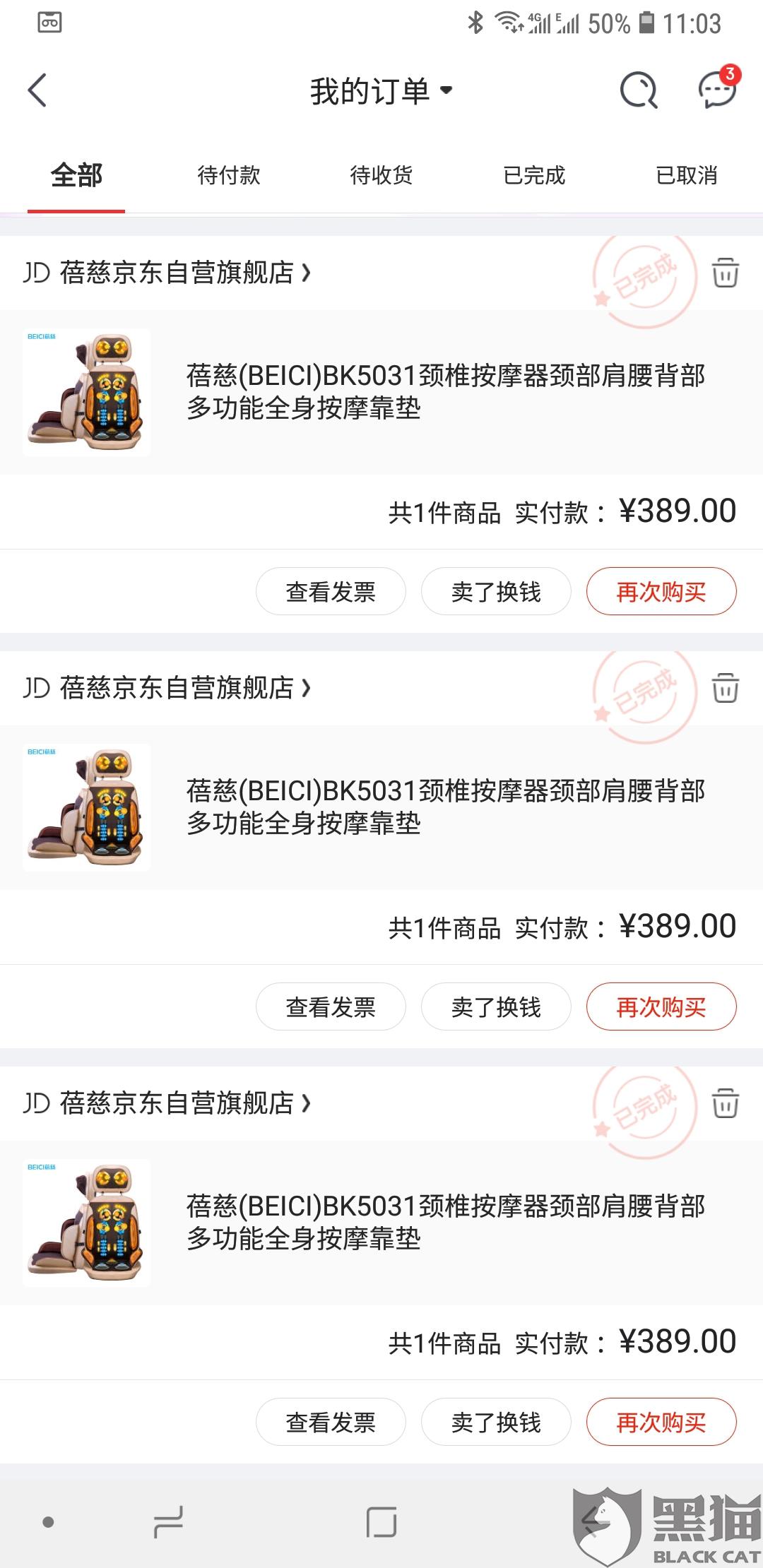
Task: Go back from My Orders page
Action: pyautogui.click(x=37, y=90)
